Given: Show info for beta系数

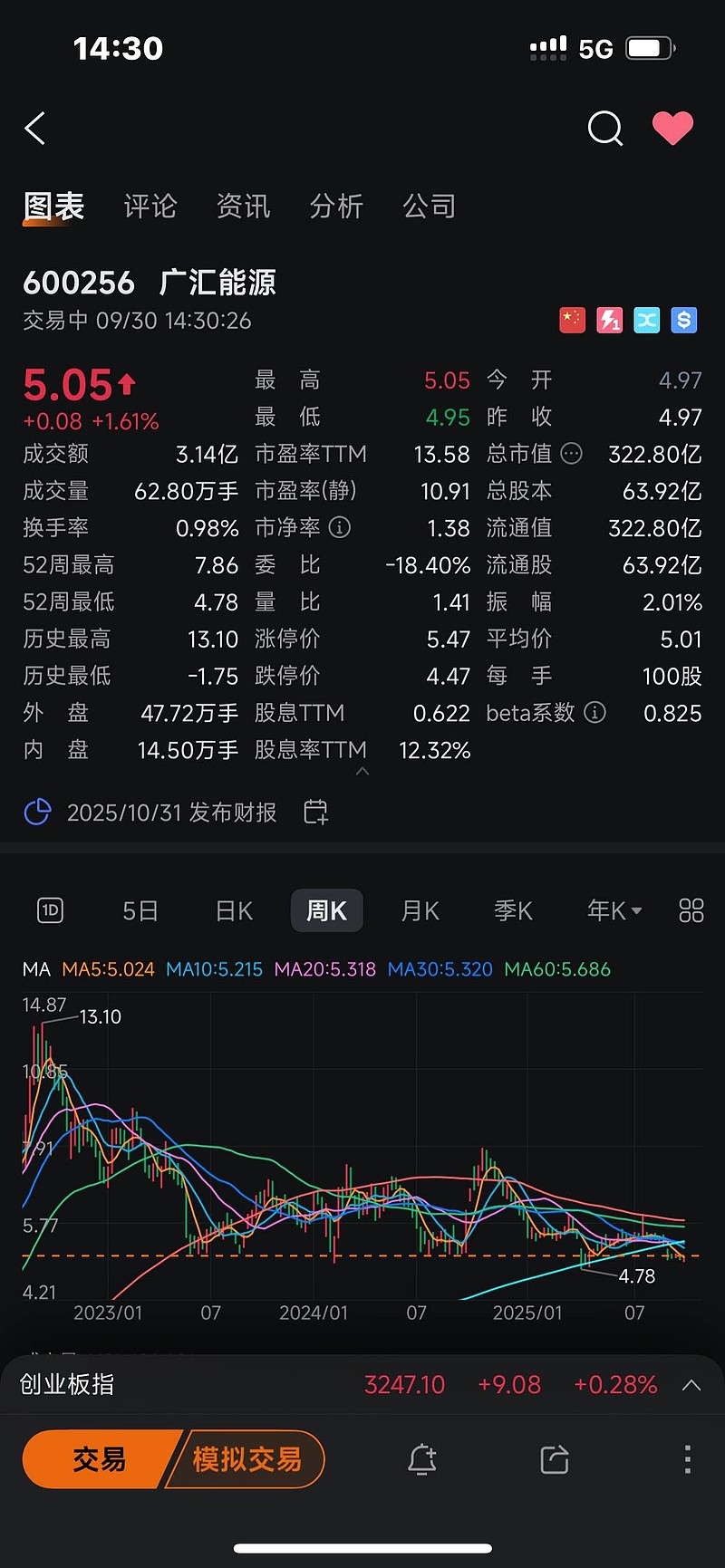Looking at the screenshot, I should (594, 713).
